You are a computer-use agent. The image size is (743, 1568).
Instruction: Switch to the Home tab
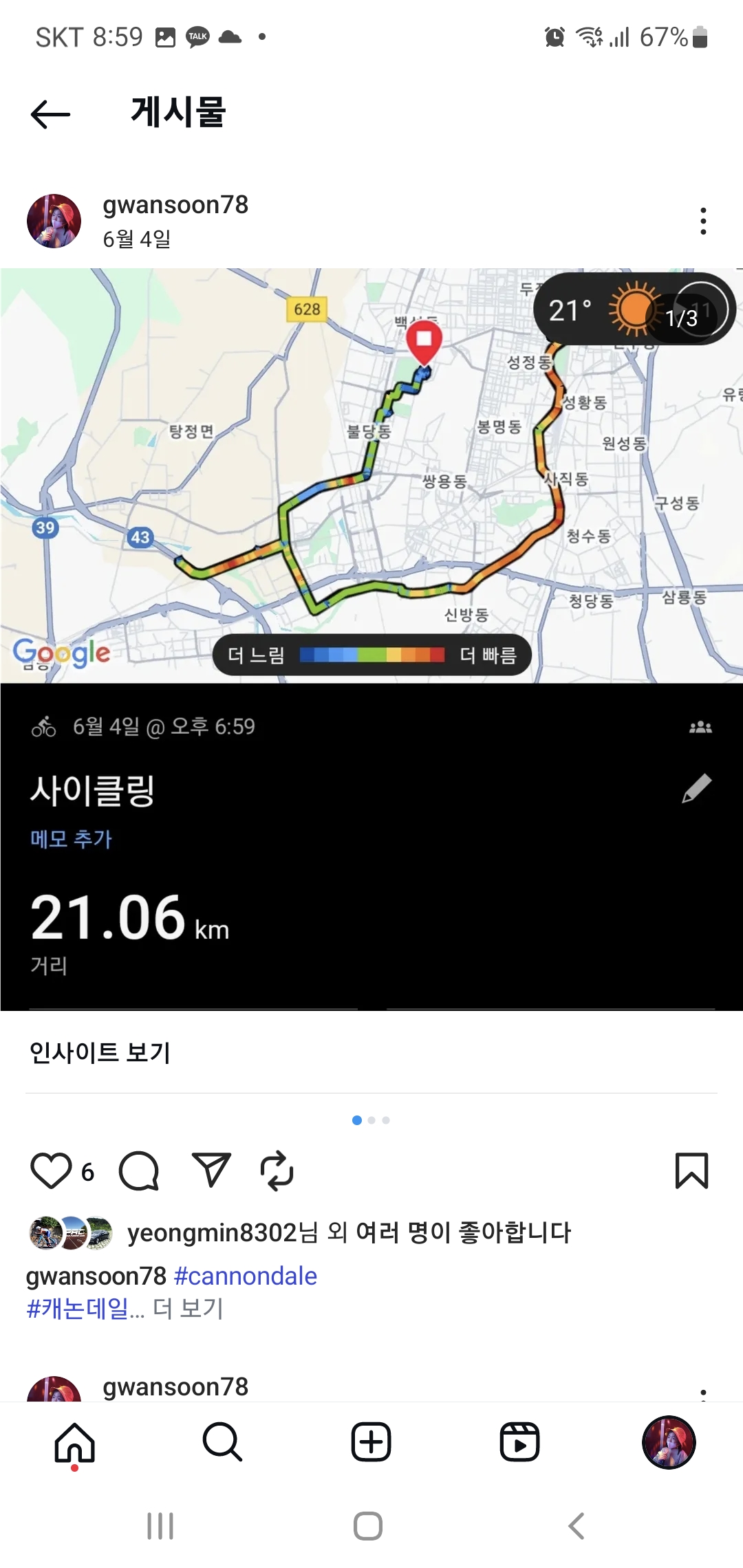(74, 1442)
